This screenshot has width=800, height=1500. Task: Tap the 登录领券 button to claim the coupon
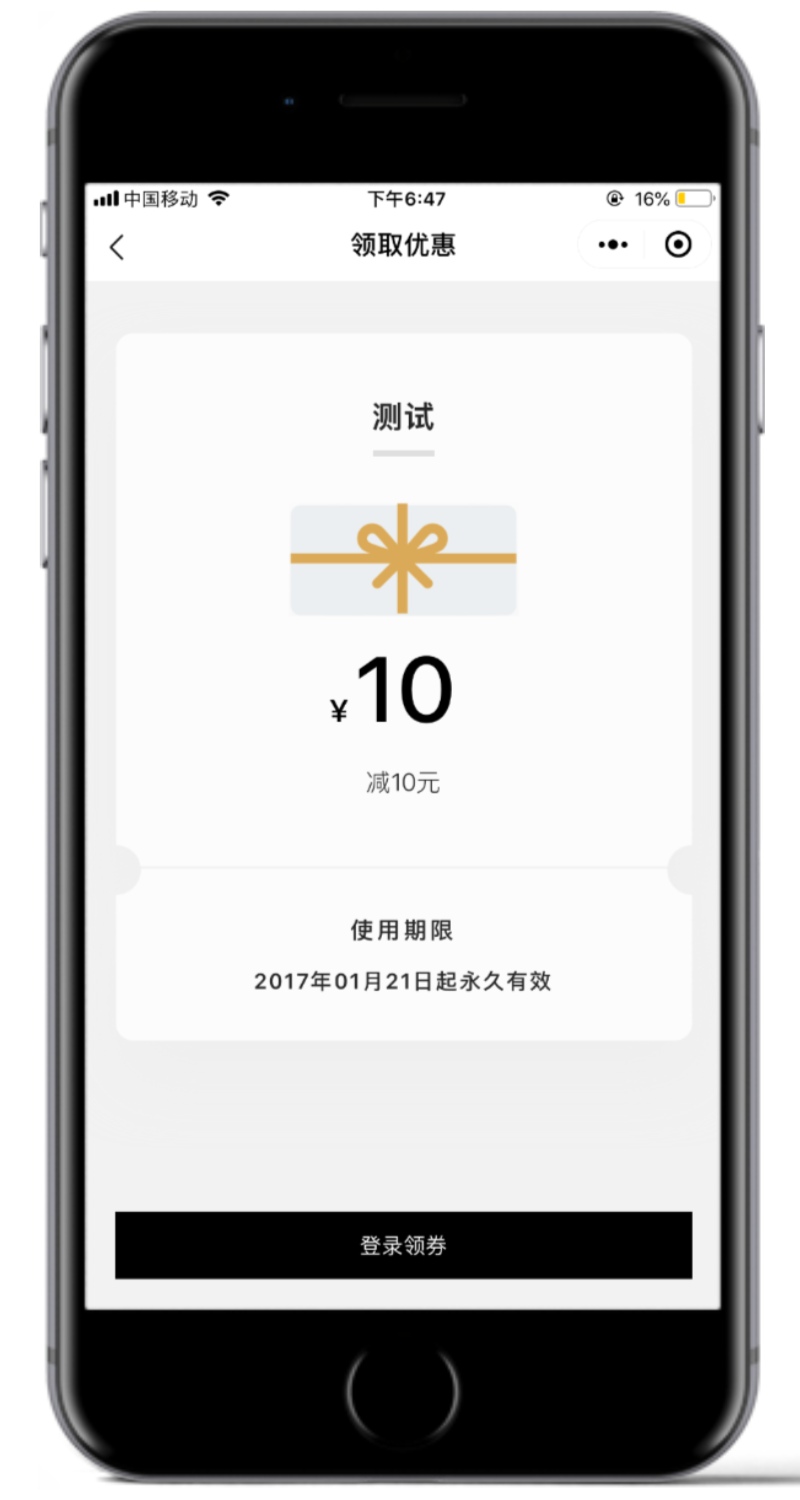click(x=403, y=1245)
